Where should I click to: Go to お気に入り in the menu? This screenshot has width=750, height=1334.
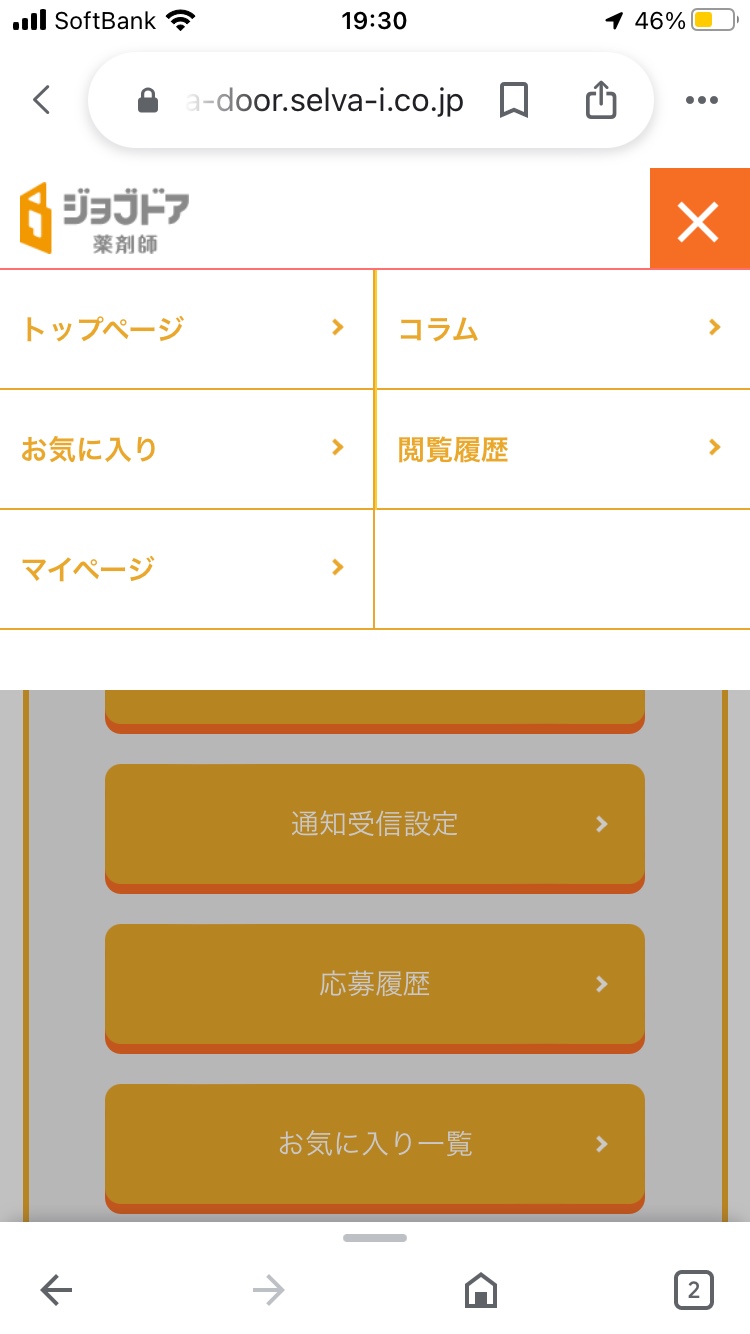[186, 449]
